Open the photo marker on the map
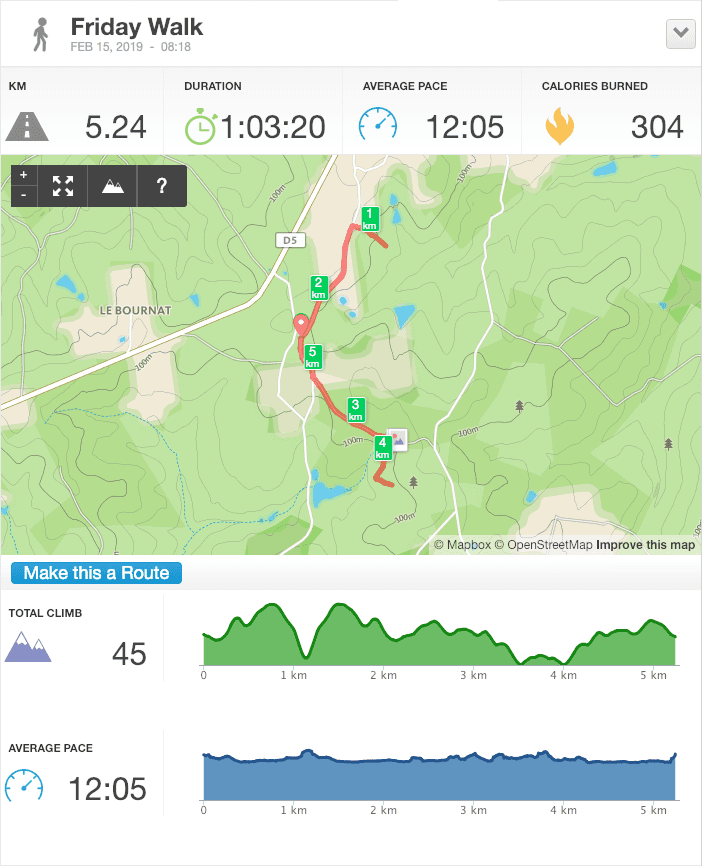This screenshot has width=702, height=866. coord(398,439)
